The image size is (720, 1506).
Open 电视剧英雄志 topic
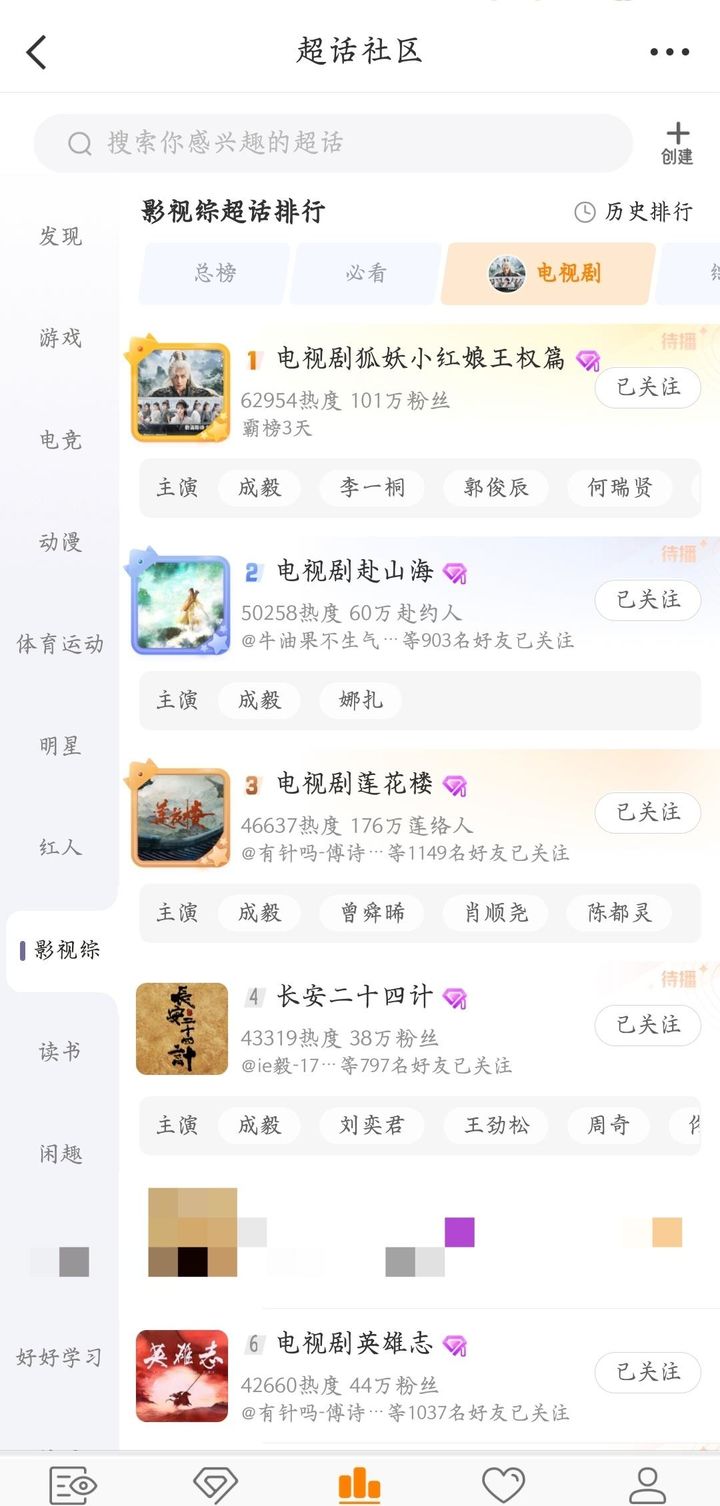(355, 1344)
